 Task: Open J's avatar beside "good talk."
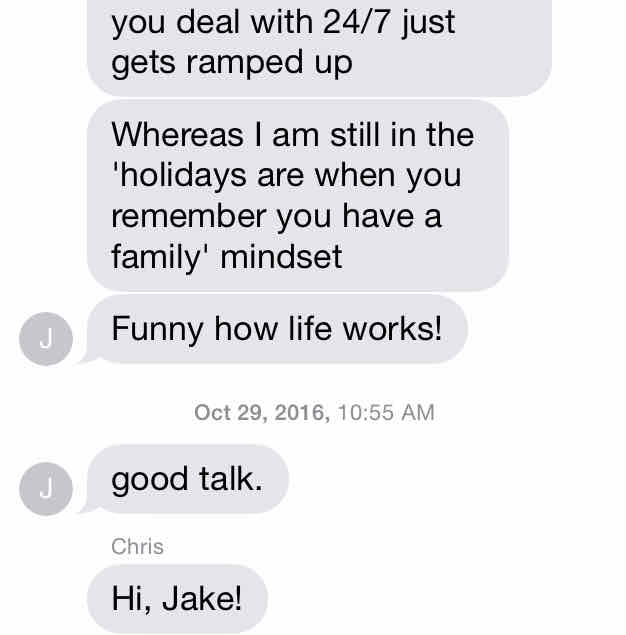pos(45,490)
